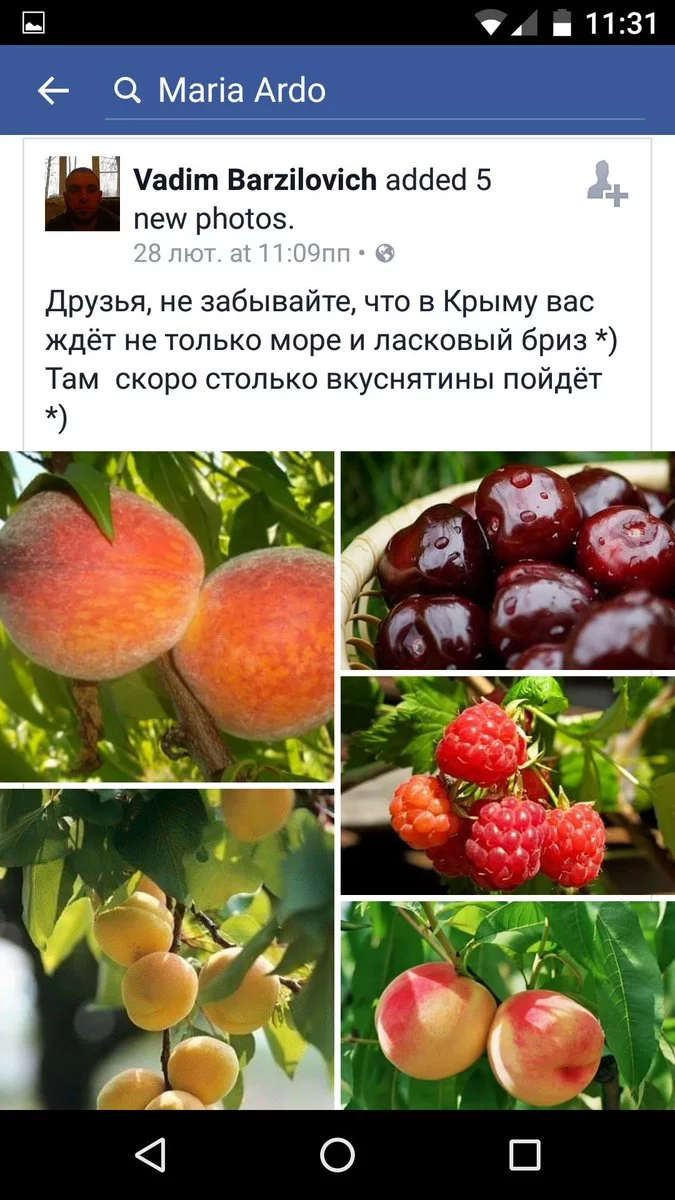Open the peaches on branch photo
Image resolution: width=675 pixels, height=1200 pixels.
(x=167, y=615)
